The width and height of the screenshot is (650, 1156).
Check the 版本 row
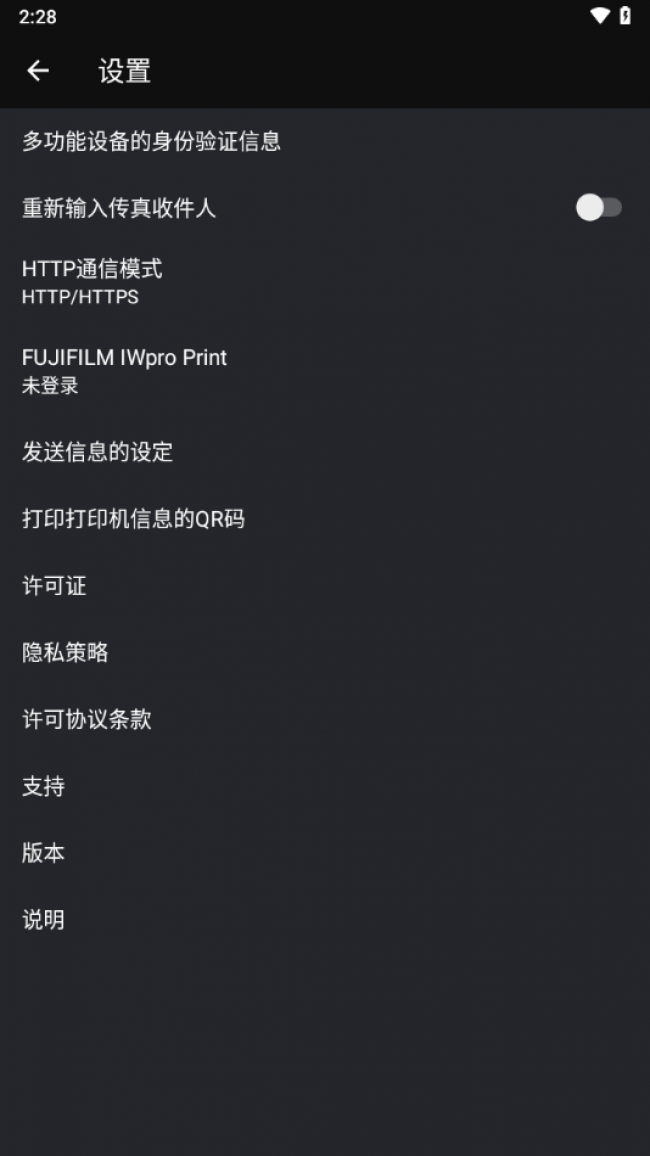click(x=325, y=853)
